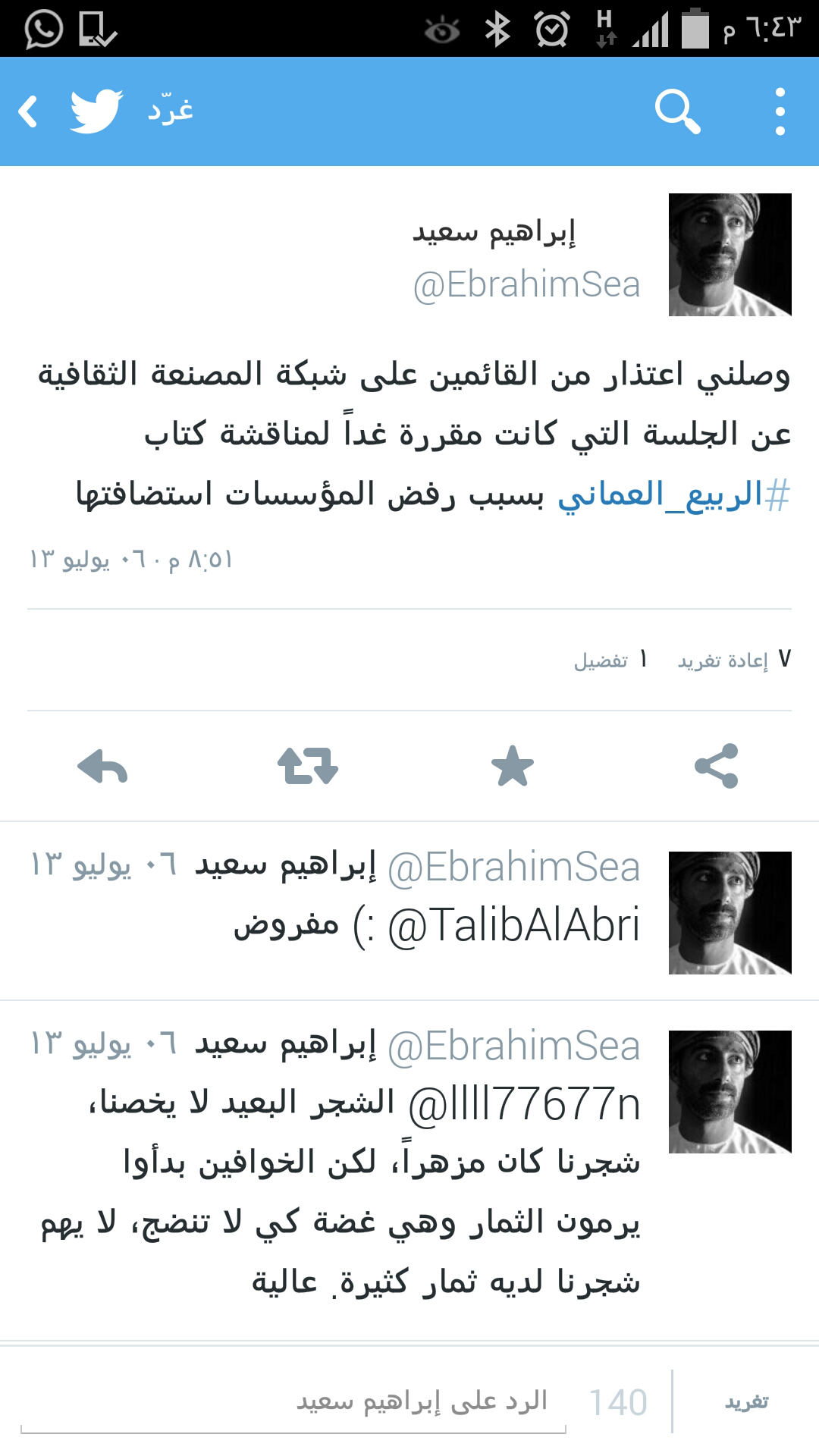Favorite the tweet with the star
The height and width of the screenshot is (1456, 819).
tap(513, 766)
